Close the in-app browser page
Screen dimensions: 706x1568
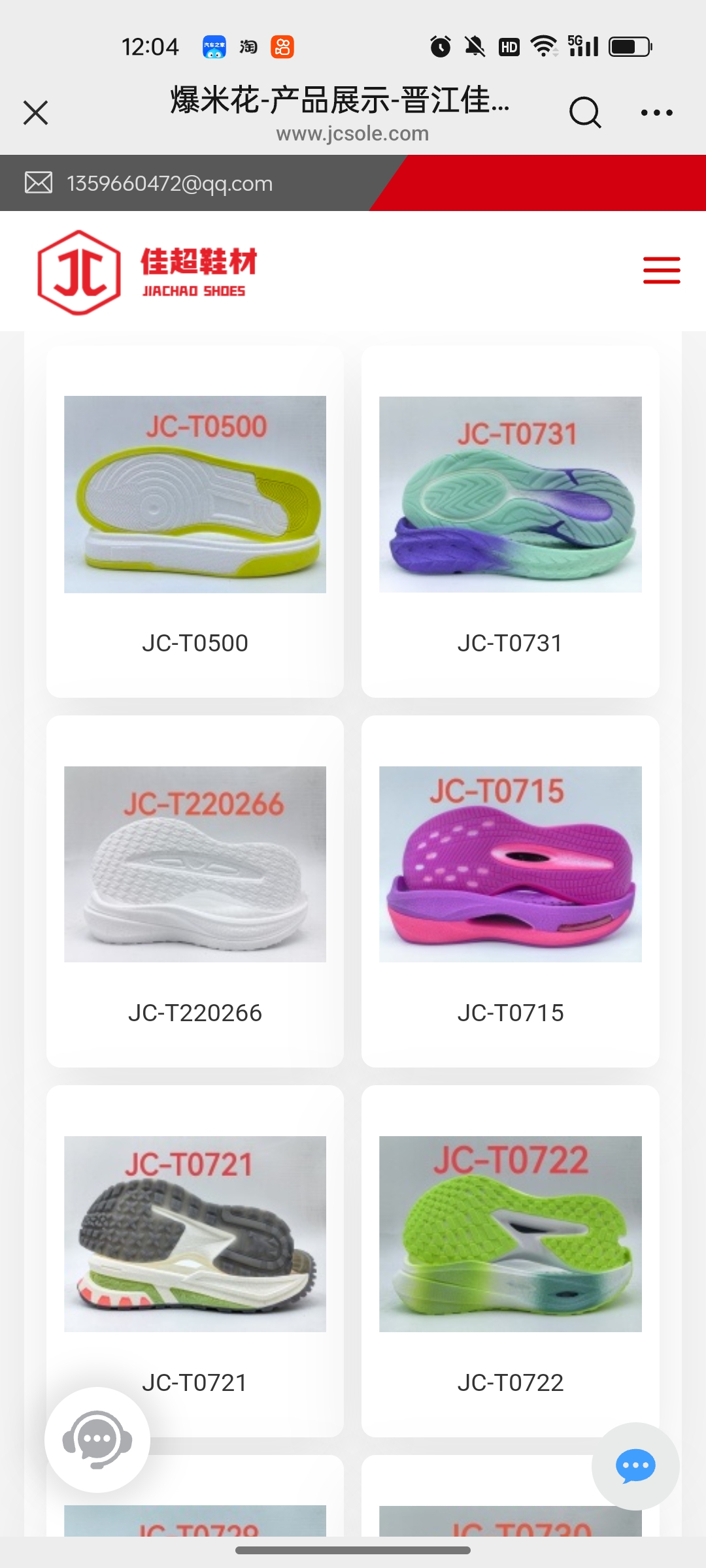tap(36, 112)
